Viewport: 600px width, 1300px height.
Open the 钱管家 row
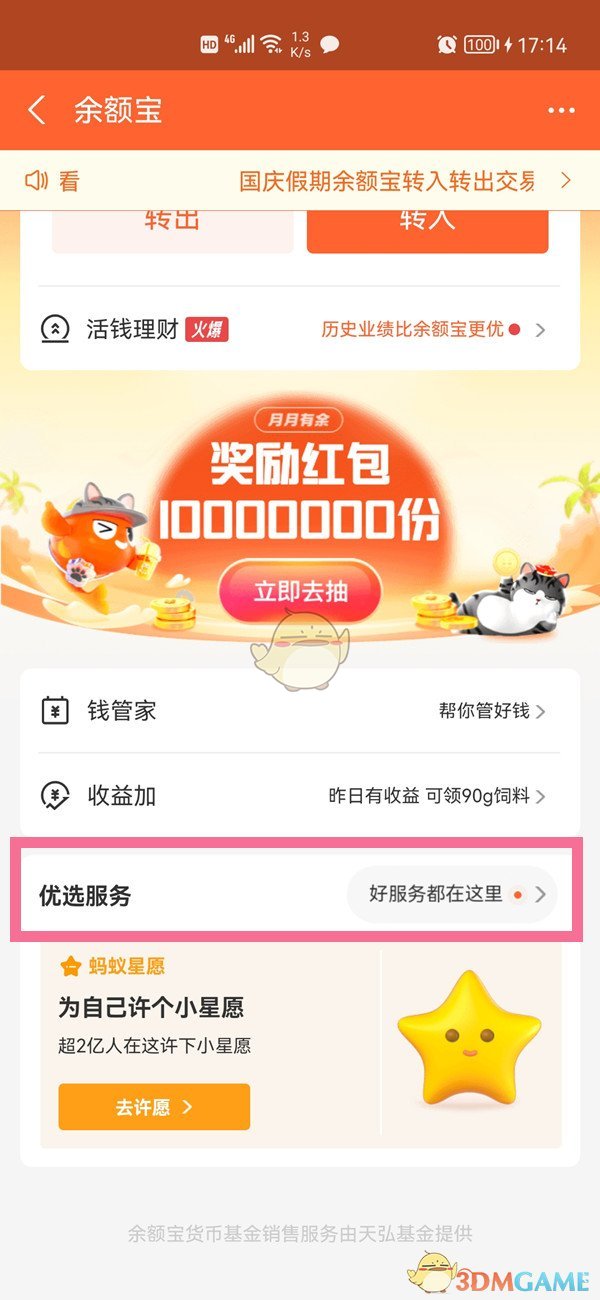[300, 712]
